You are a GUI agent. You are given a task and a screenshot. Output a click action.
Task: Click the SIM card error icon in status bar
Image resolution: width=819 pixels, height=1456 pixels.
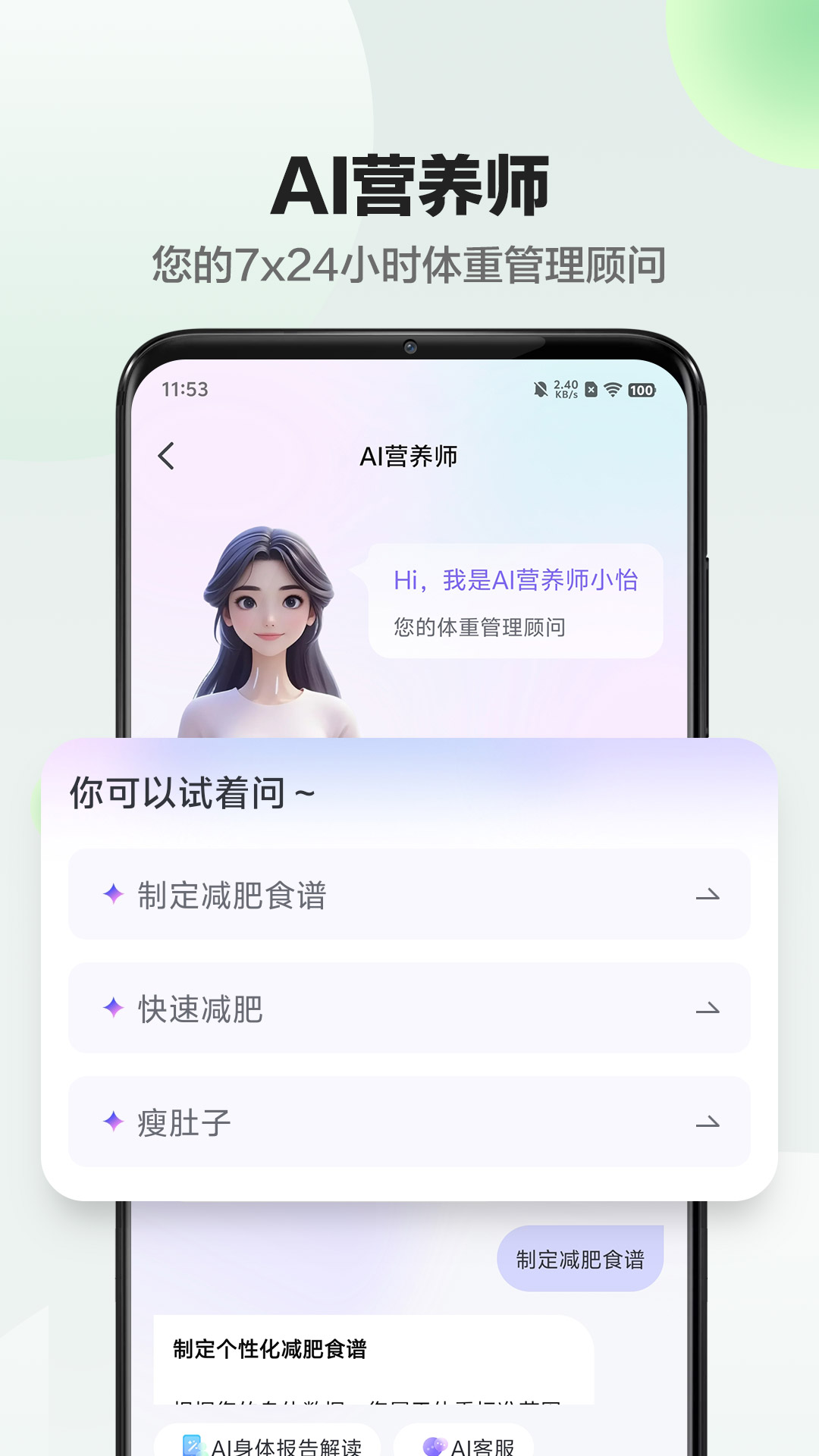(592, 389)
